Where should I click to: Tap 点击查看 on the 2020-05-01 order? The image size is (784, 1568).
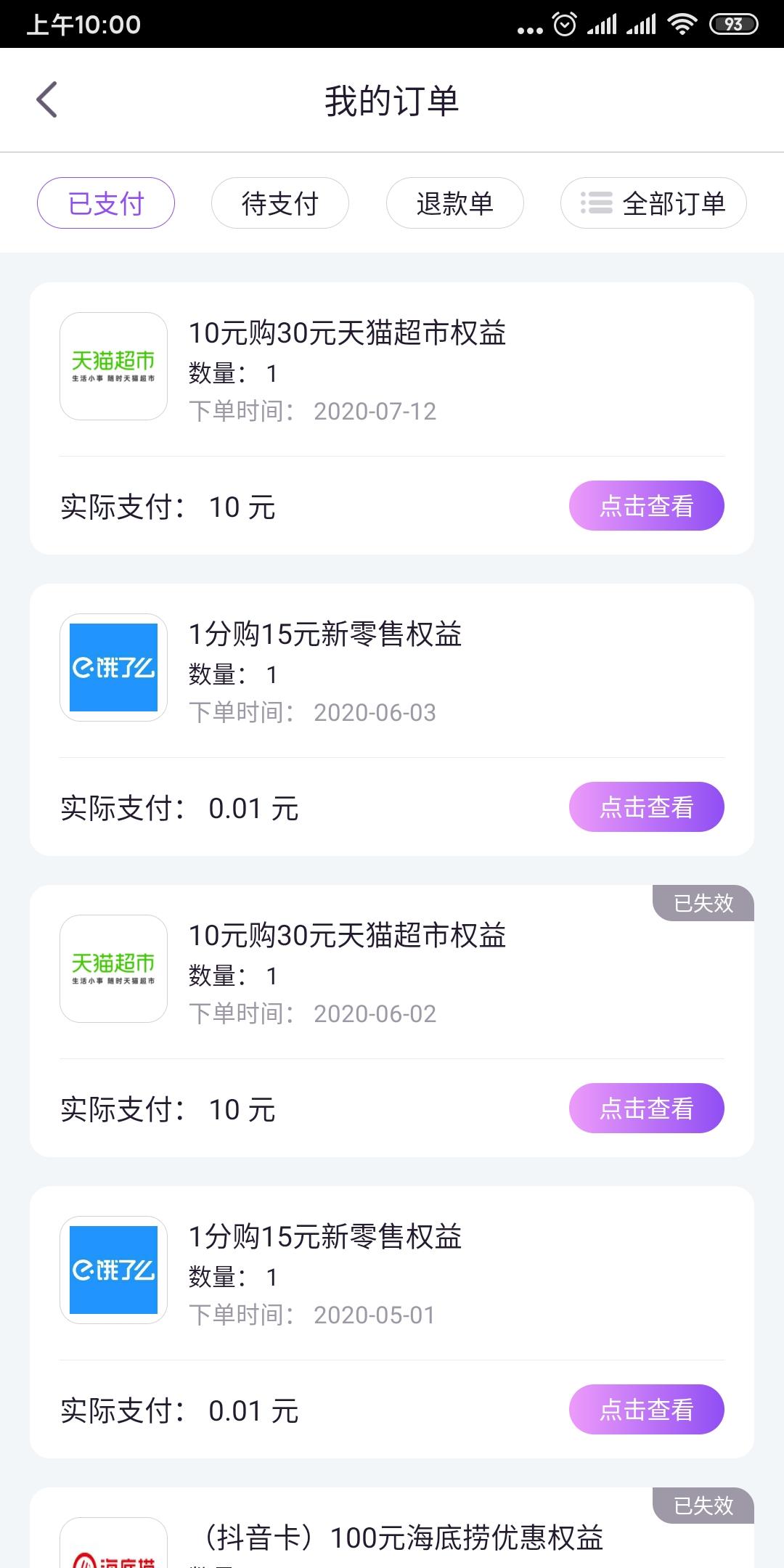point(647,1410)
